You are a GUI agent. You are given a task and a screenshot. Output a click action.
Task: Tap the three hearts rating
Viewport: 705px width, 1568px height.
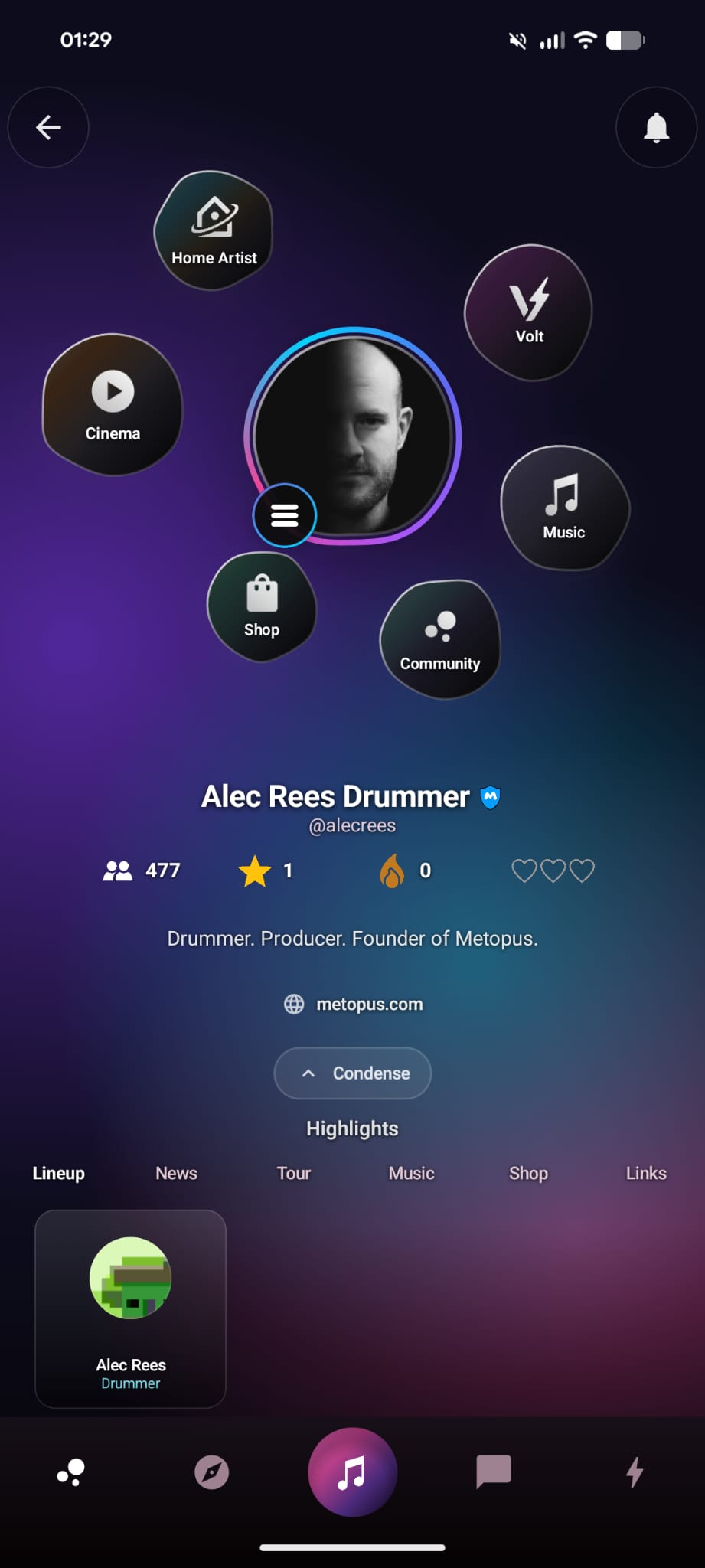pyautogui.click(x=553, y=871)
